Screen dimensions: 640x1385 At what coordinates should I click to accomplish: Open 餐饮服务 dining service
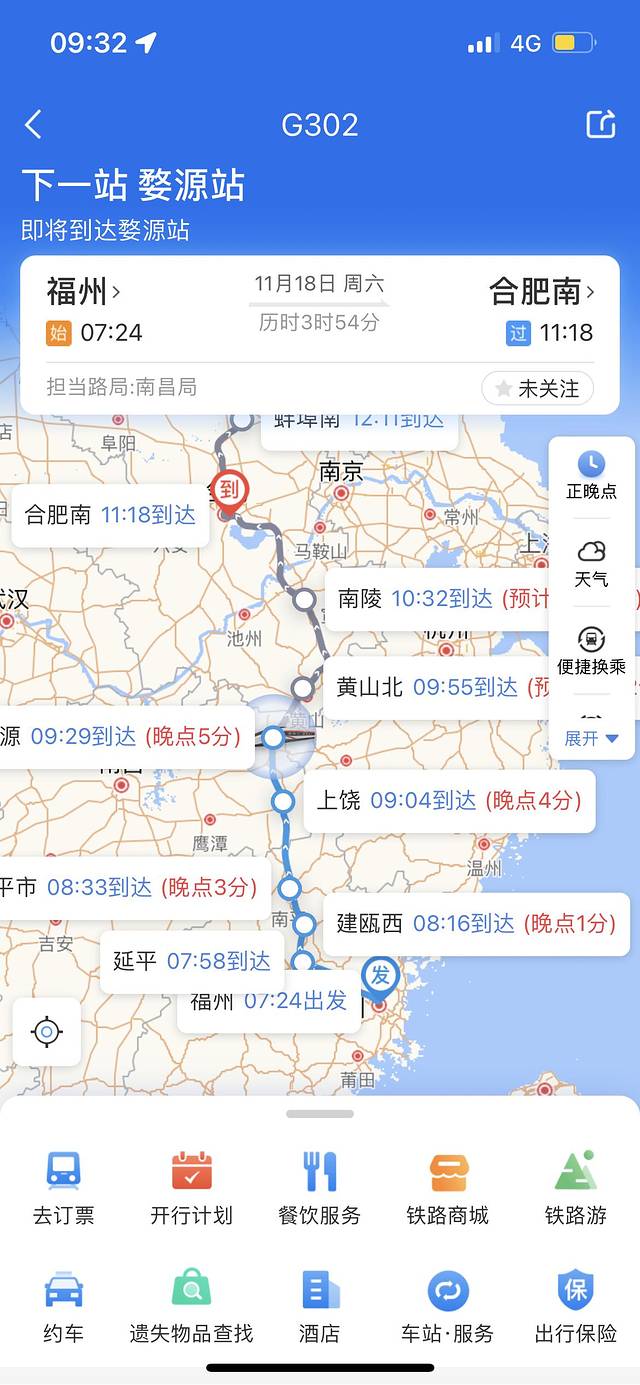click(x=319, y=1187)
